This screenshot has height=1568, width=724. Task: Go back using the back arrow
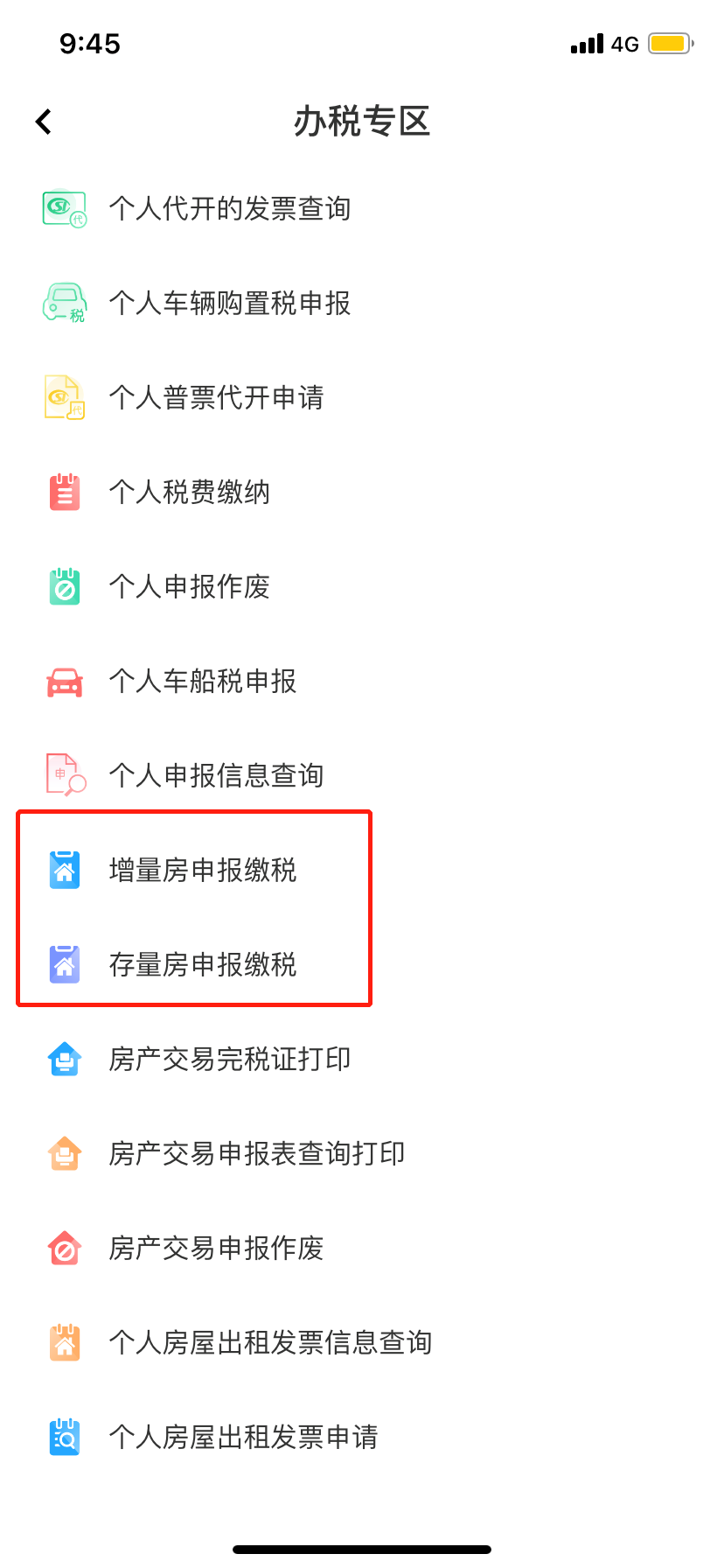click(44, 122)
